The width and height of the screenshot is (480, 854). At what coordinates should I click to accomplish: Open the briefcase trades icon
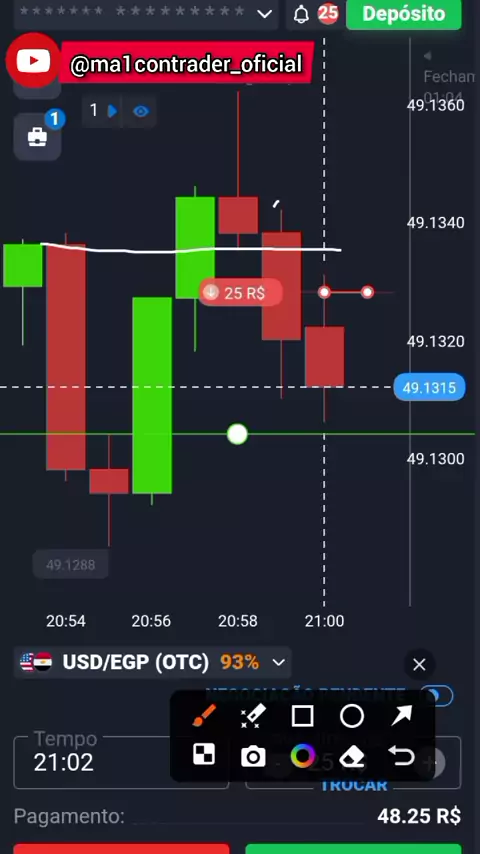point(37,137)
